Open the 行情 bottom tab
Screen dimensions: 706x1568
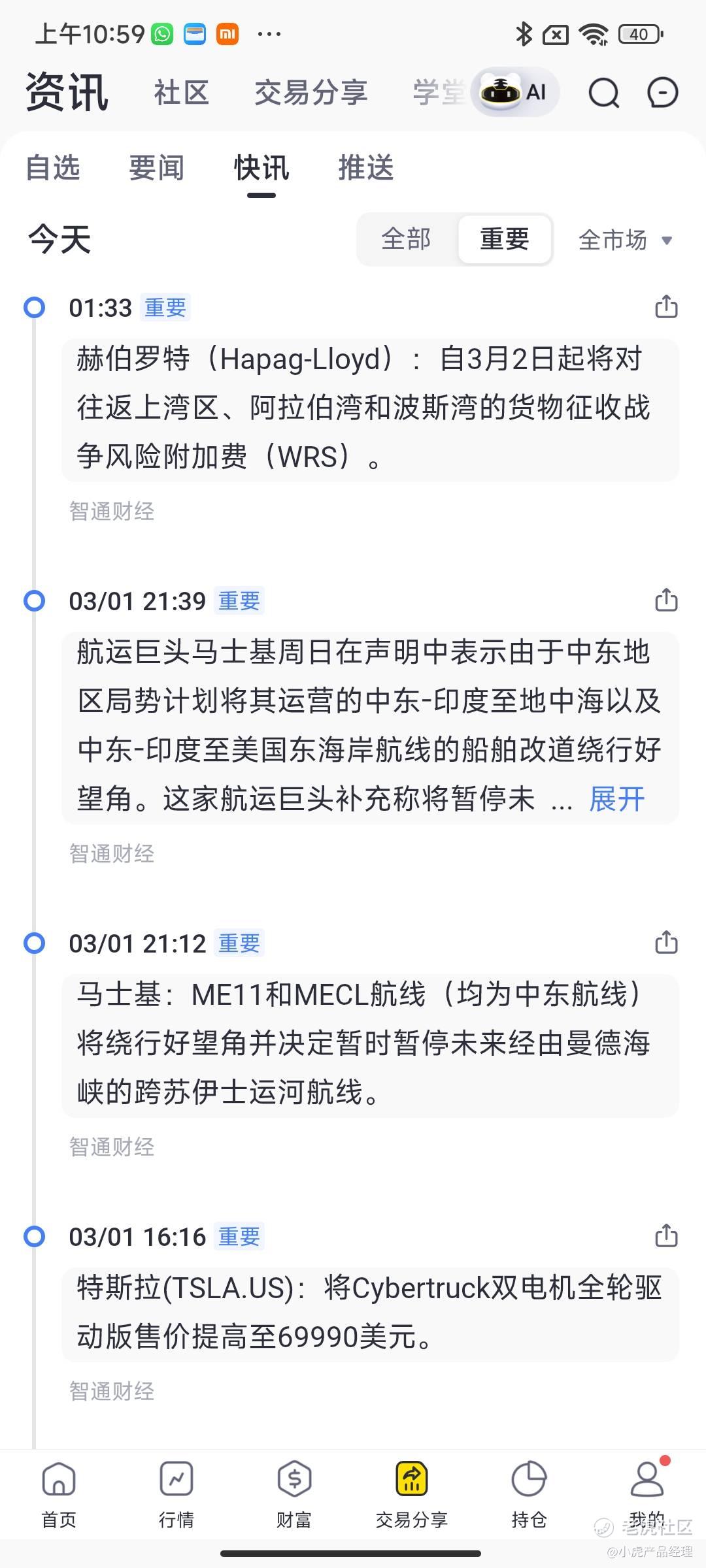pos(176,1493)
